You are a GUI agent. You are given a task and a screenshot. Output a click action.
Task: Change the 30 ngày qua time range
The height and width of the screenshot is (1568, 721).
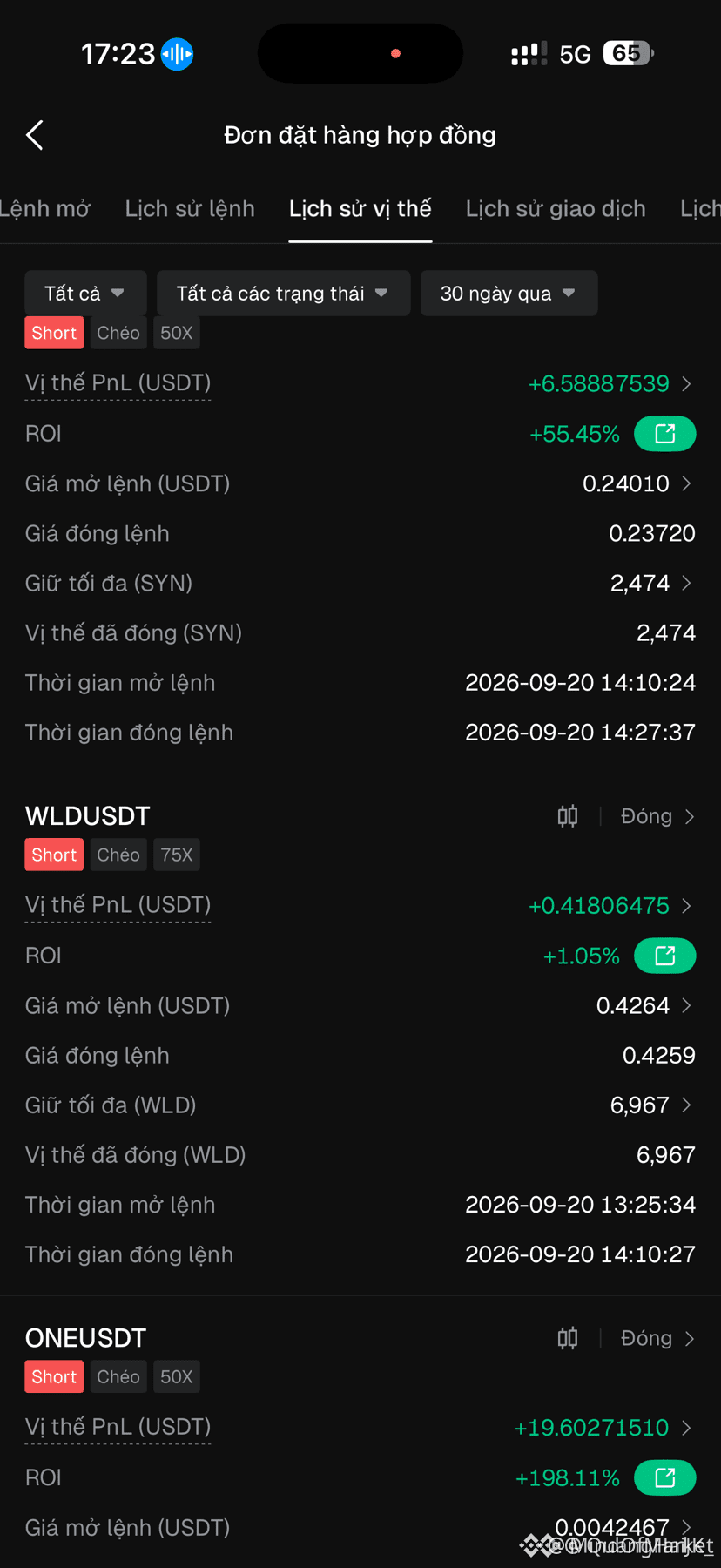[509, 294]
